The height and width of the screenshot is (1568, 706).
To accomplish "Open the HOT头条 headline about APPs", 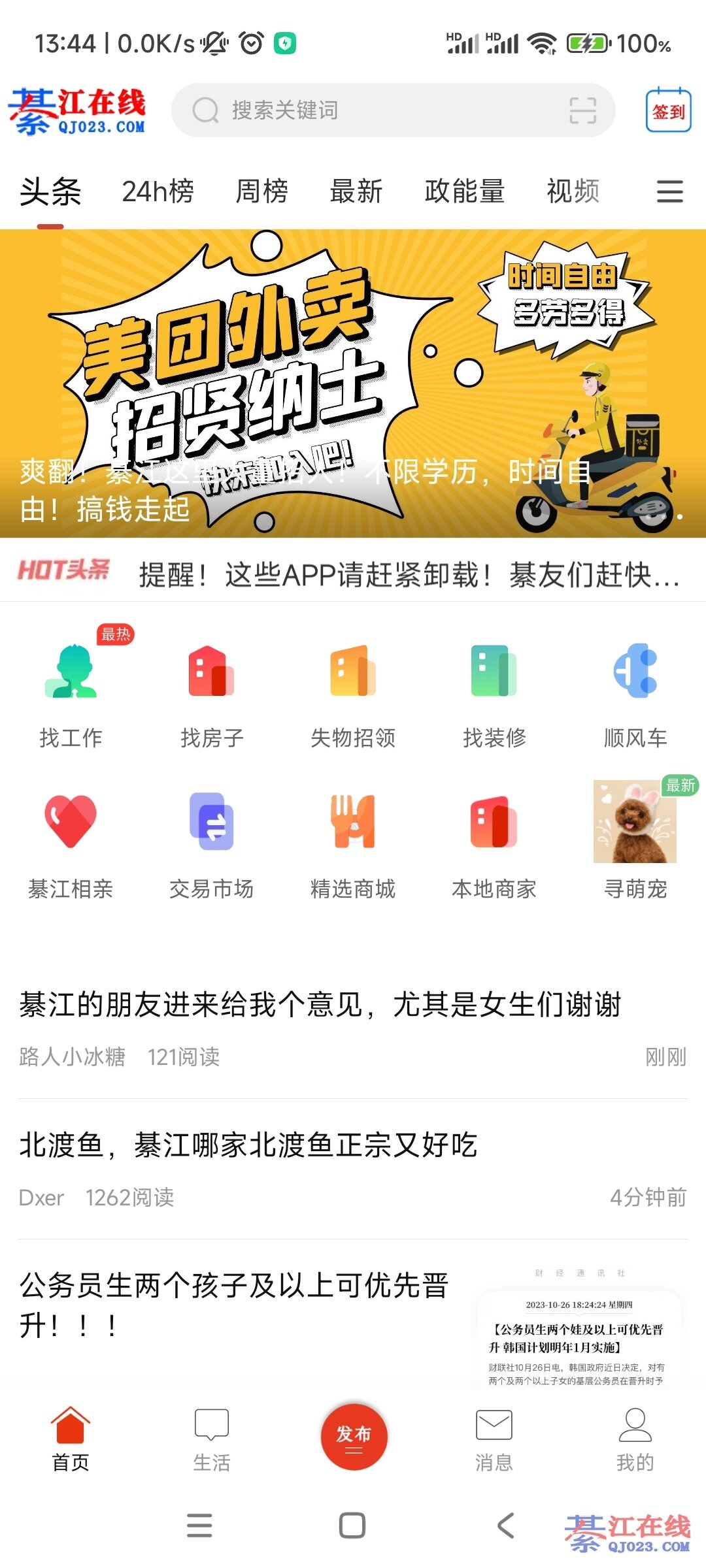I will tap(409, 575).
